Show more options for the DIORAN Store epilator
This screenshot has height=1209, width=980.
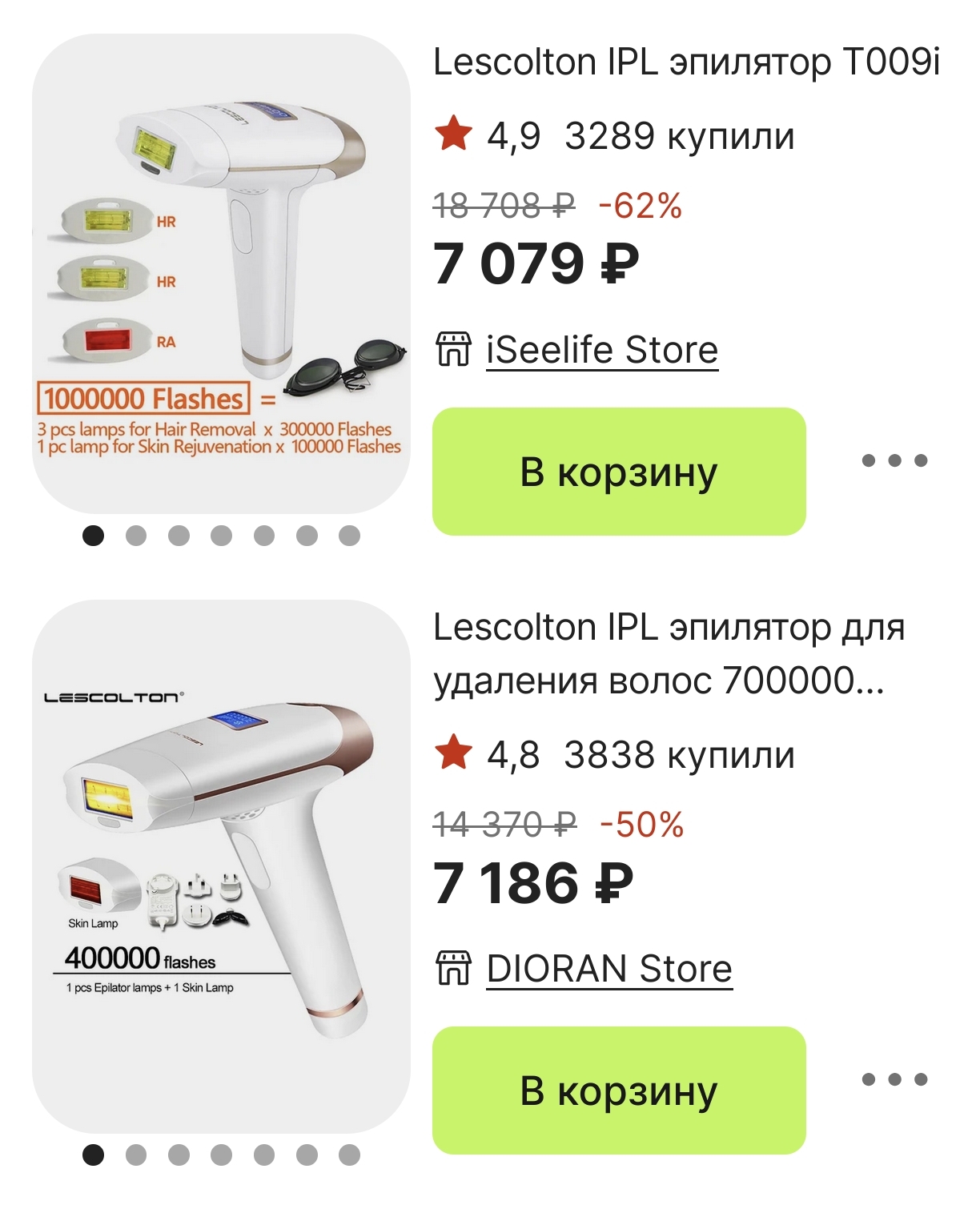894,1079
